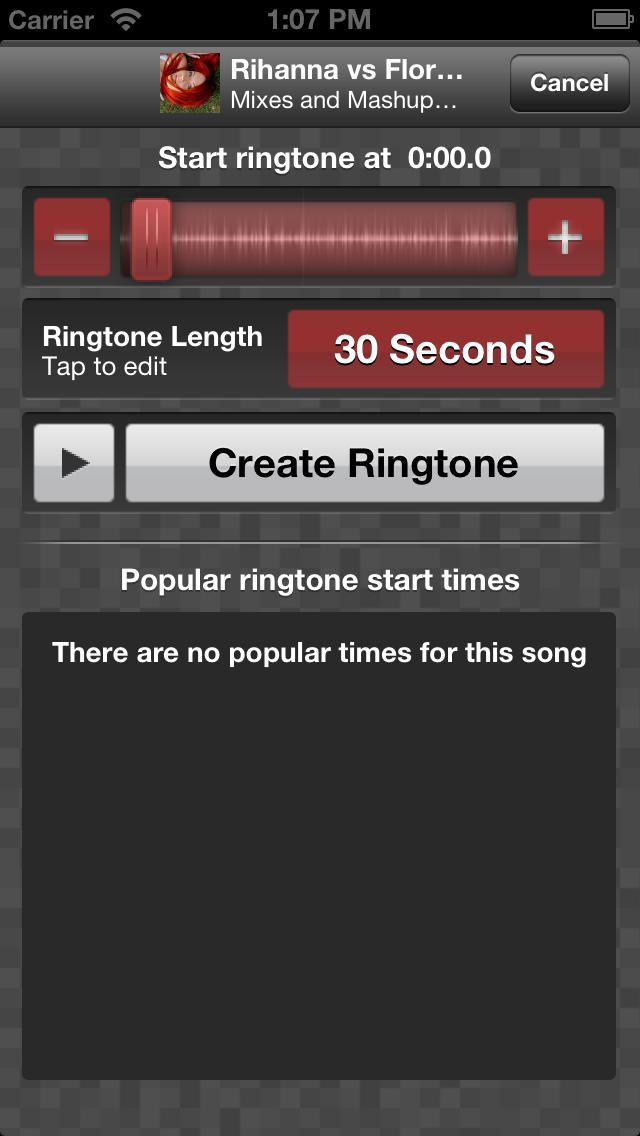Tap the waveform slider to set start time

pos(319,238)
